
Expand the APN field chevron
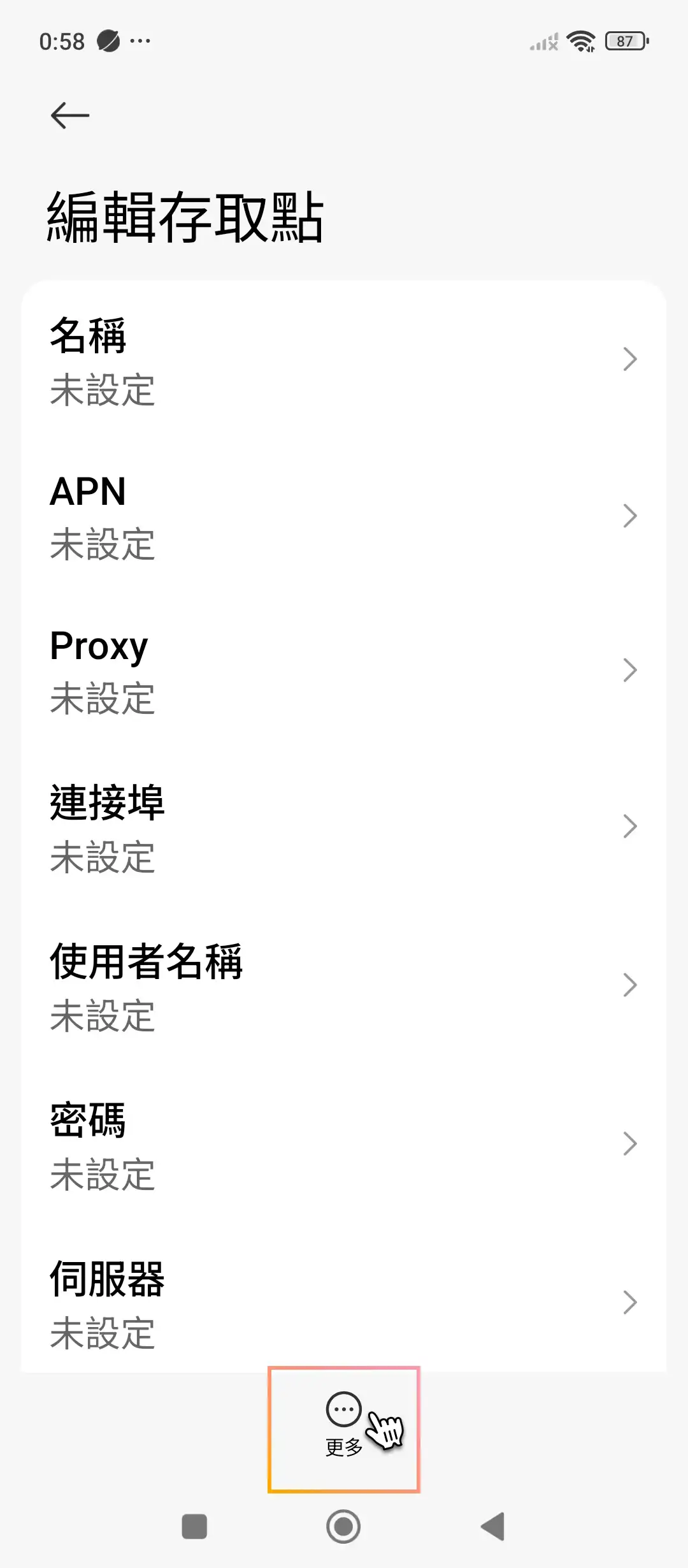click(629, 515)
